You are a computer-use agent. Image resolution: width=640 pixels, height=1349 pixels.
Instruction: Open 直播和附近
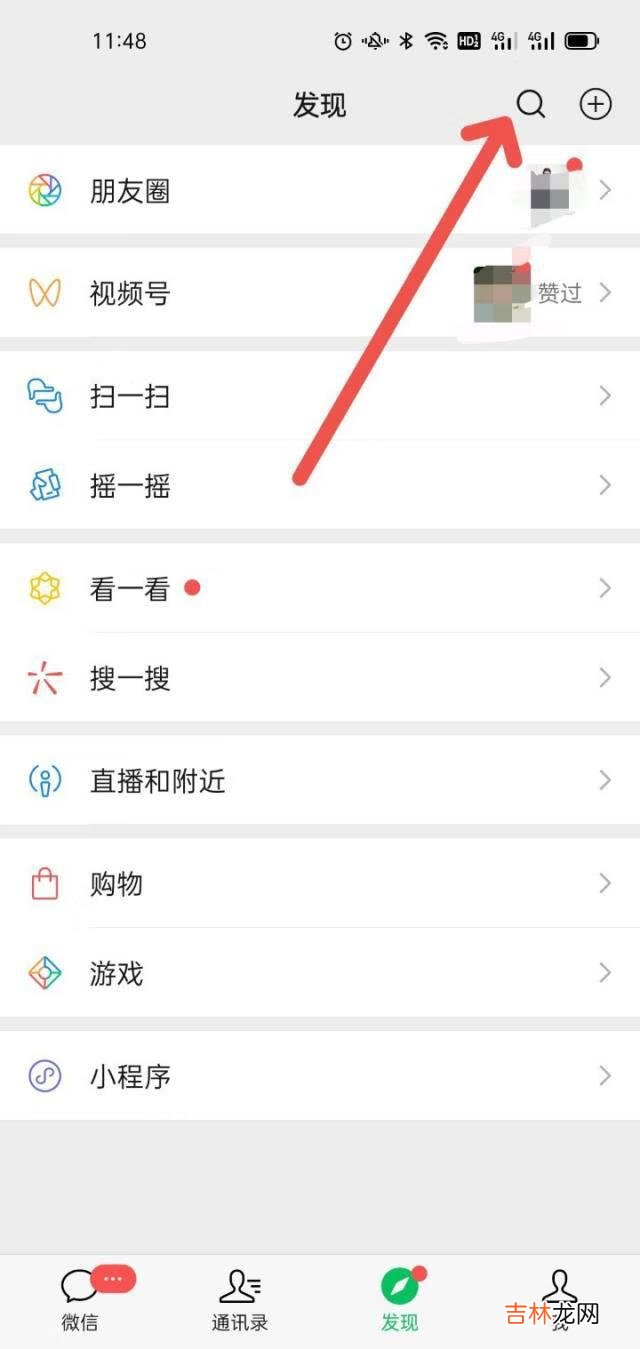pyautogui.click(x=158, y=781)
